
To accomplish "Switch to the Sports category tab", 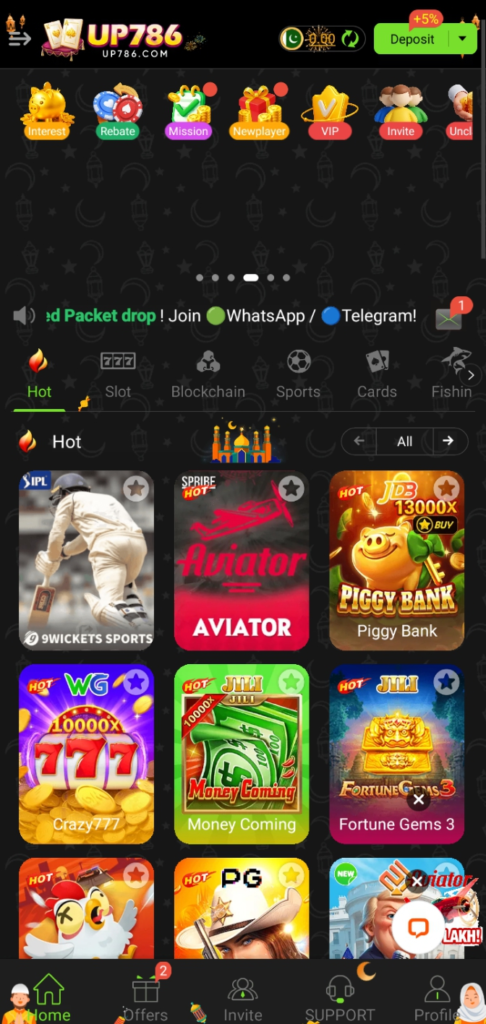I will point(298,376).
